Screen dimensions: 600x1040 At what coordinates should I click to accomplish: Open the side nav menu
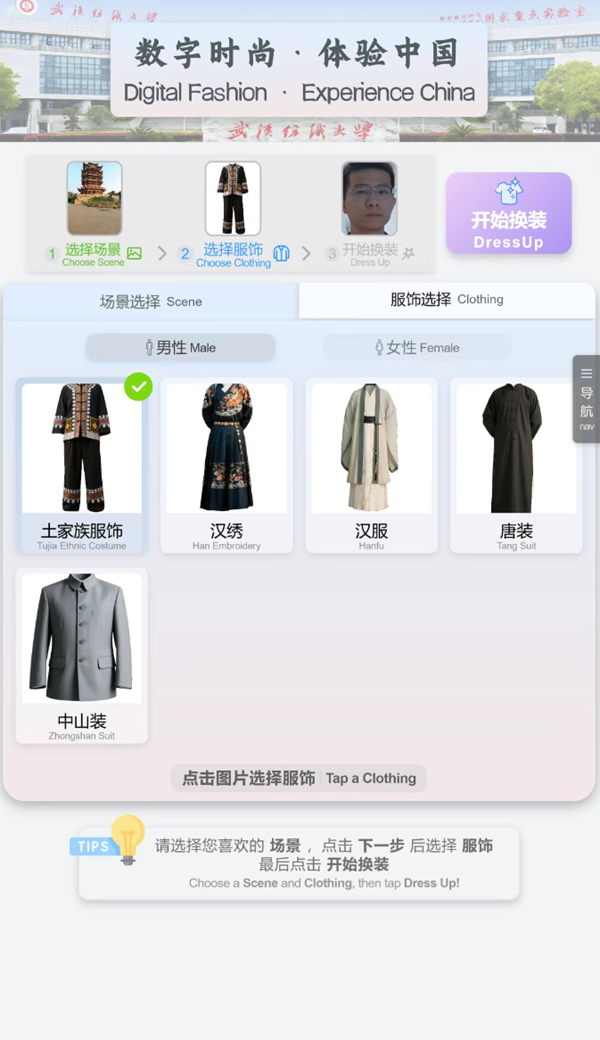click(x=586, y=399)
